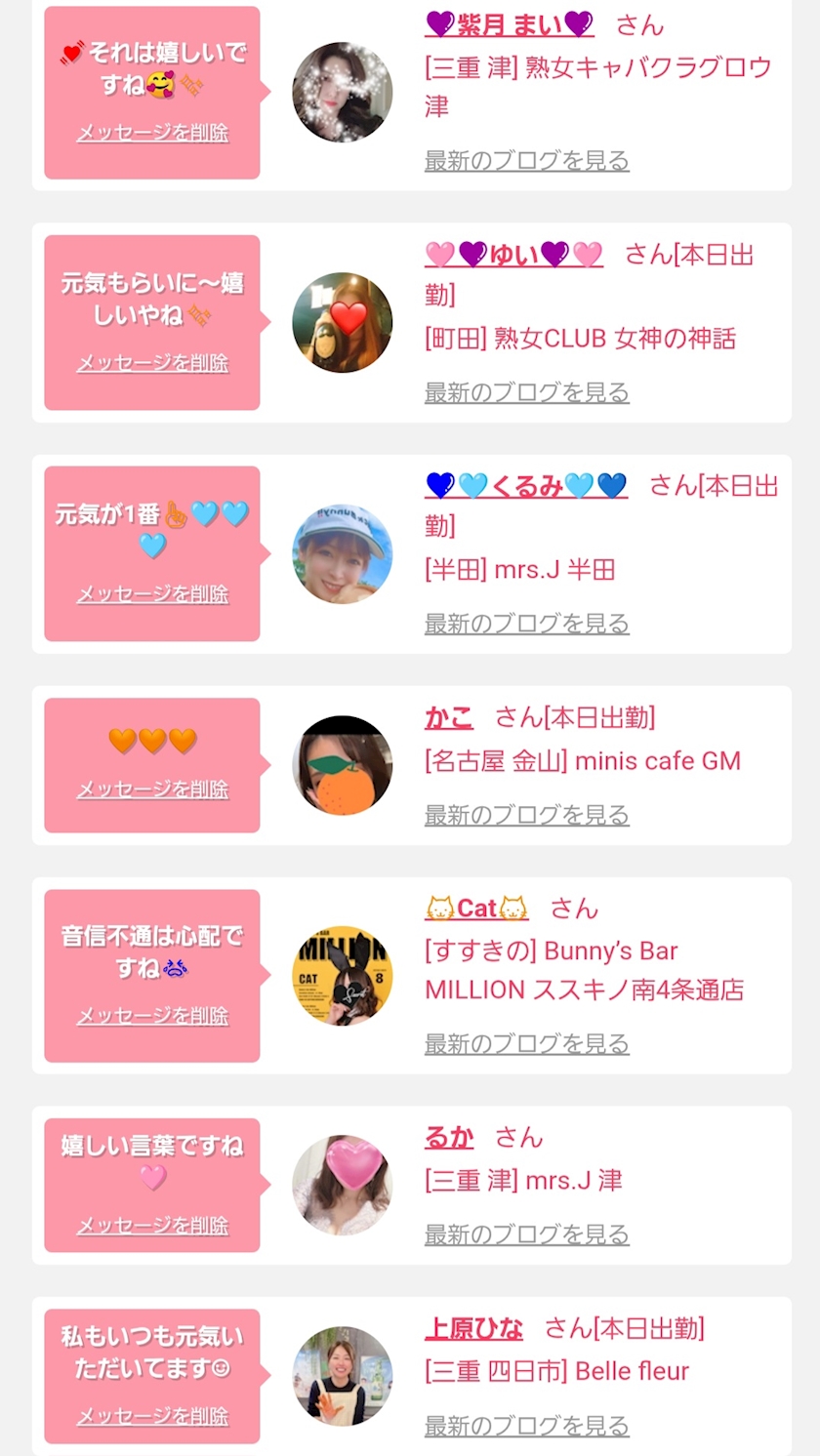Viewport: 820px width, 1456px height.
Task: View かこ's latest blog
Action: click(526, 815)
